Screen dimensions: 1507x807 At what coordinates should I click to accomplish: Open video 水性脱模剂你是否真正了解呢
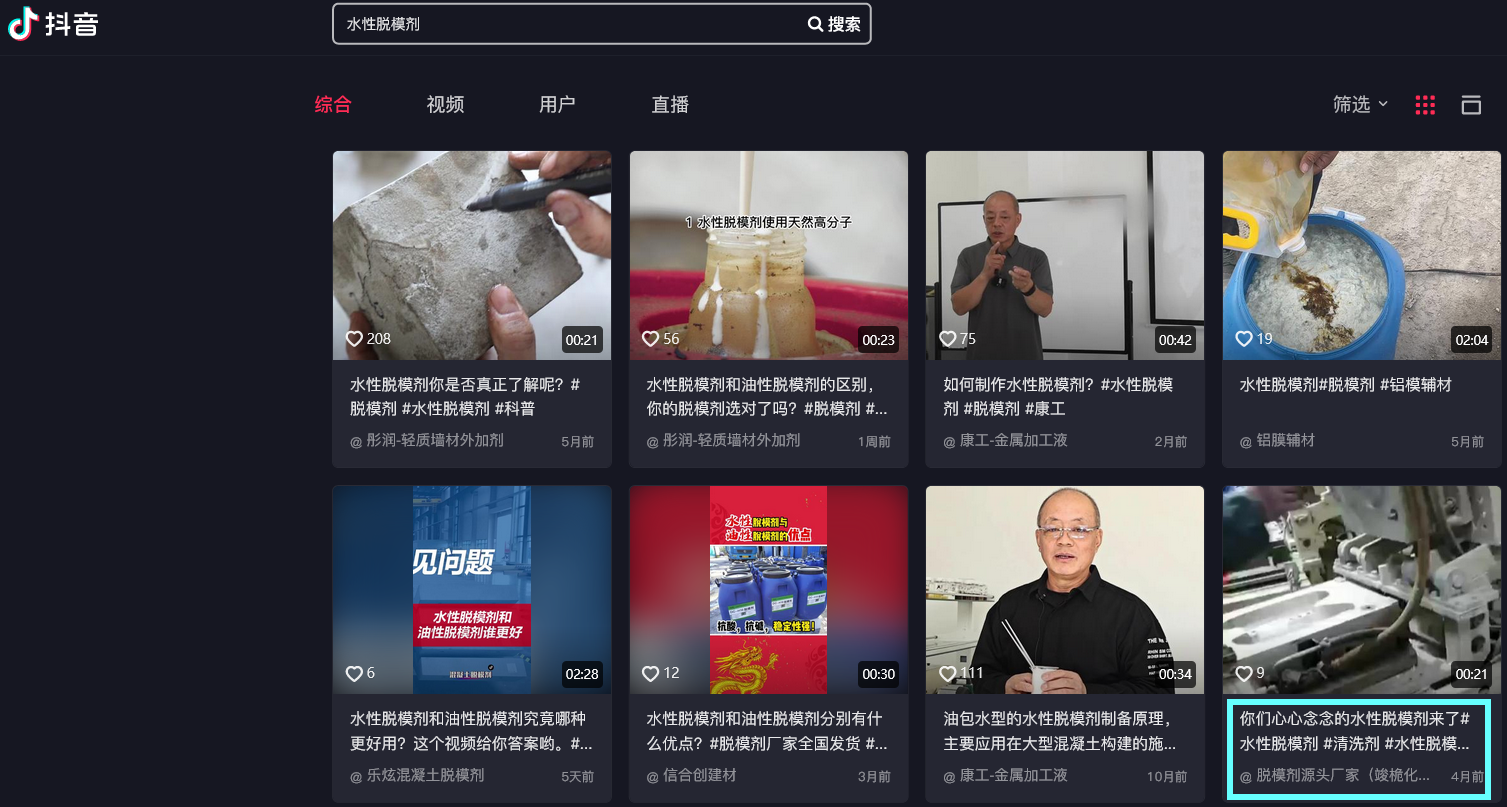click(471, 256)
